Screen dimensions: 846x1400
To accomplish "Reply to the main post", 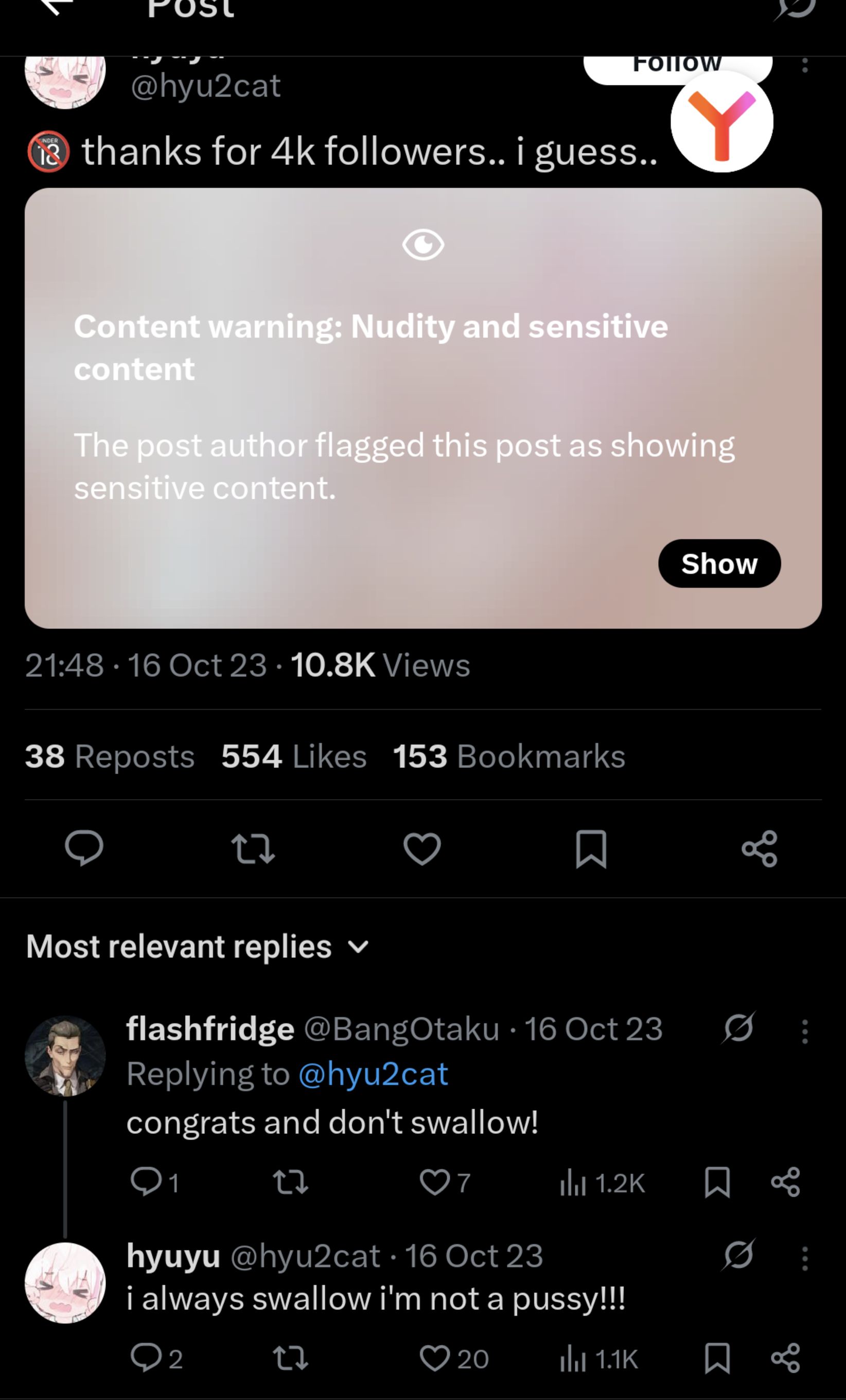I will point(84,848).
